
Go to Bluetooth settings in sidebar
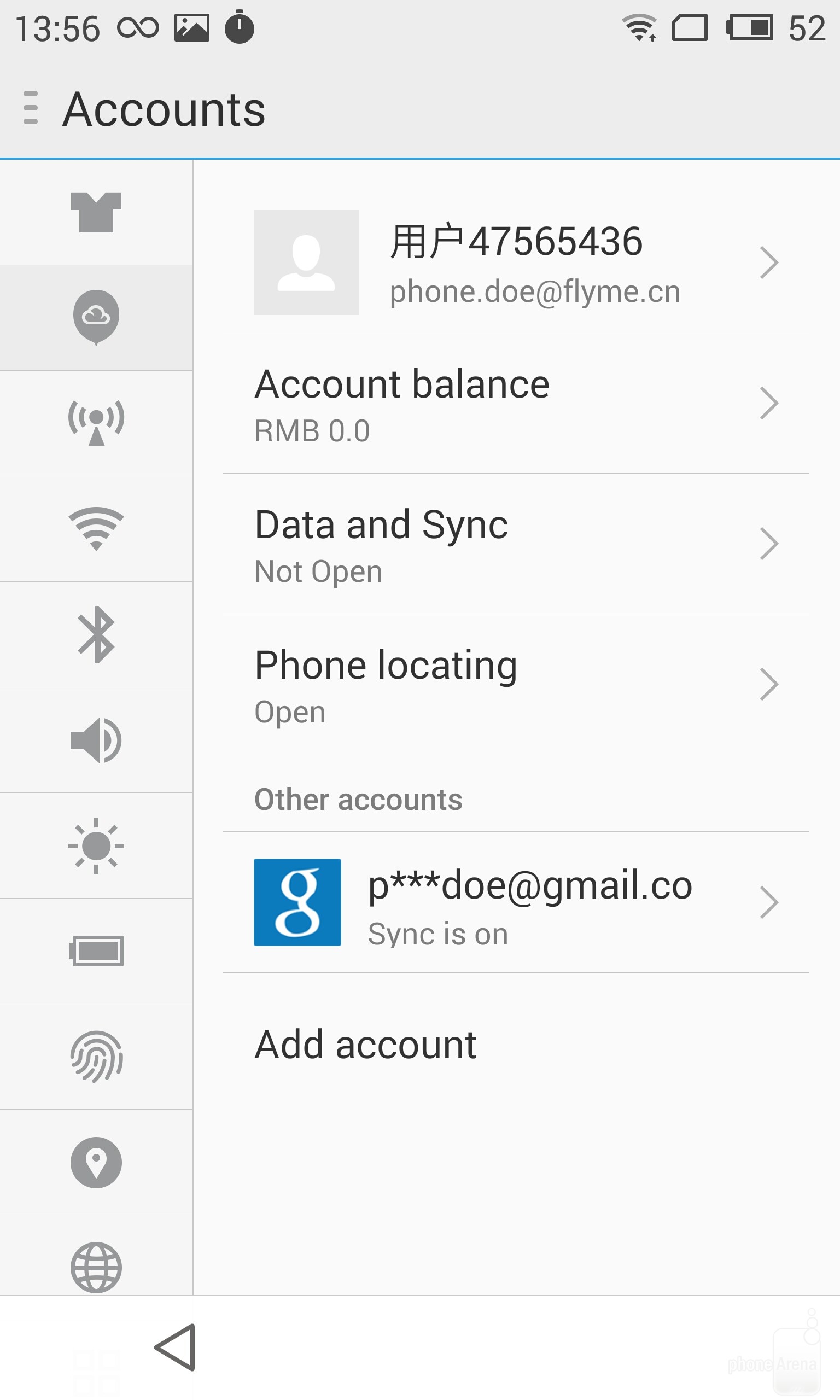coord(96,634)
